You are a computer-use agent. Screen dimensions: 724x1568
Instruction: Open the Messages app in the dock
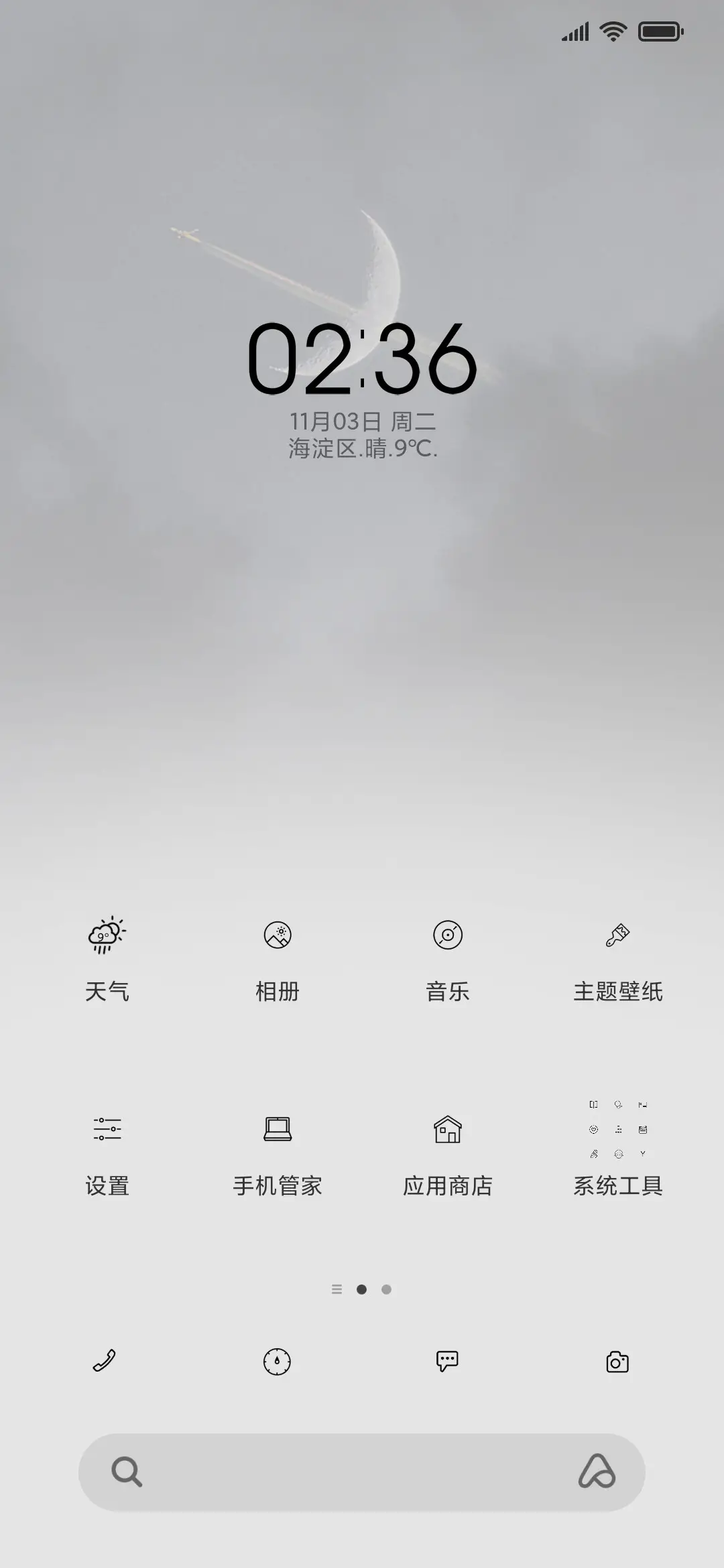pos(448,1362)
